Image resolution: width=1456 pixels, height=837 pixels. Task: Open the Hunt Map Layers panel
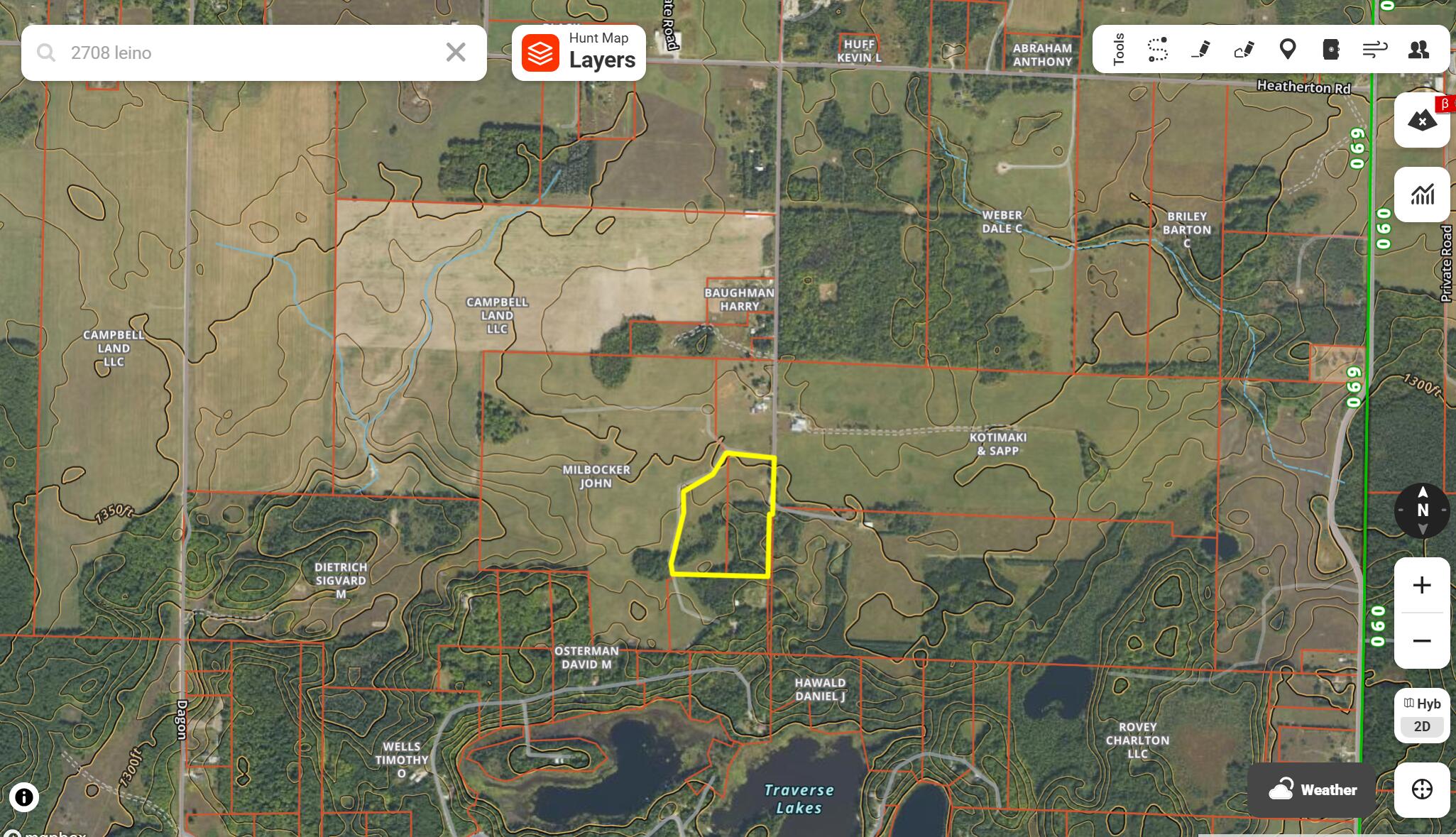[579, 53]
